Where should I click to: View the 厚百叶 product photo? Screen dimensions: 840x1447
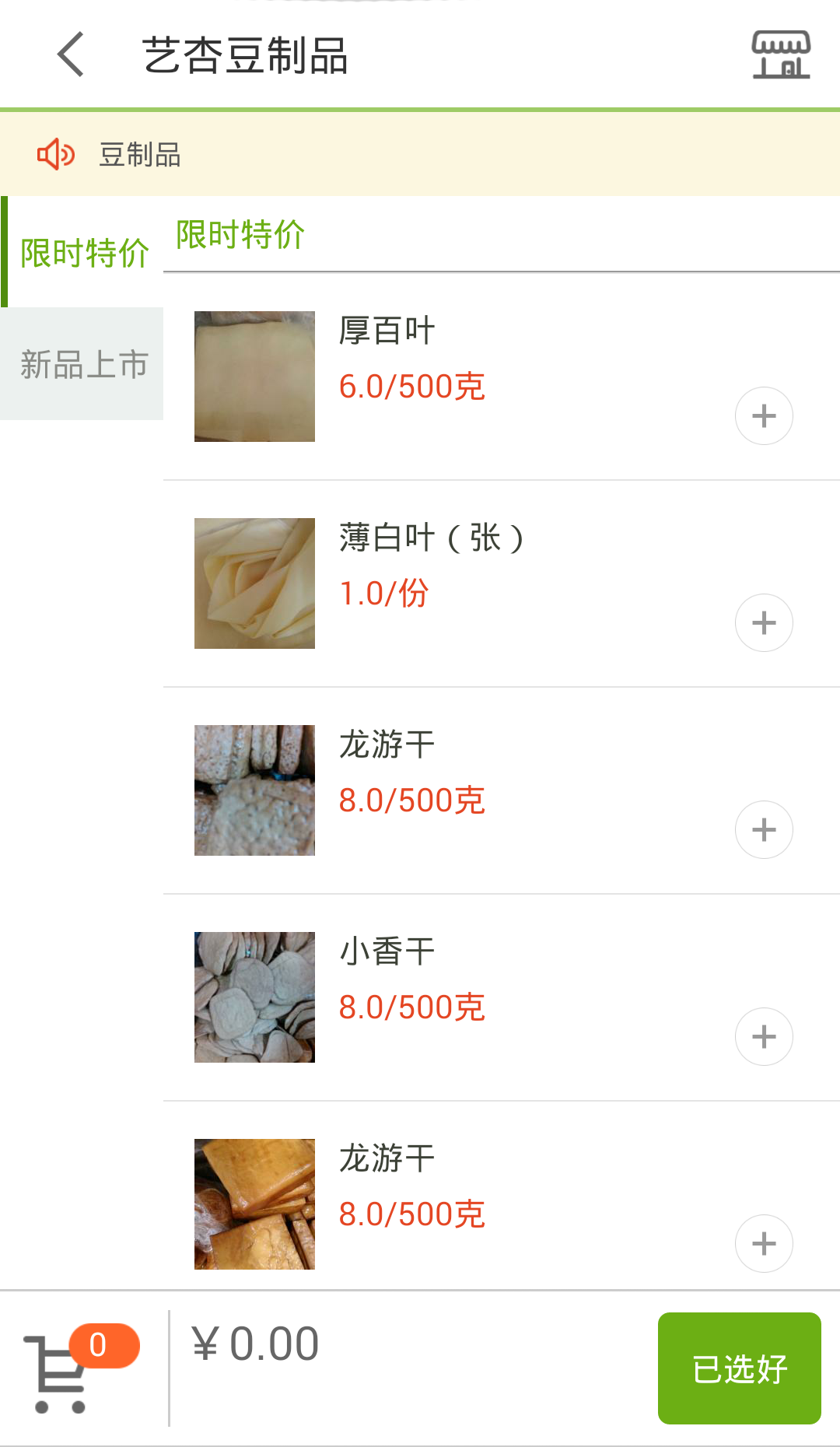click(x=254, y=377)
